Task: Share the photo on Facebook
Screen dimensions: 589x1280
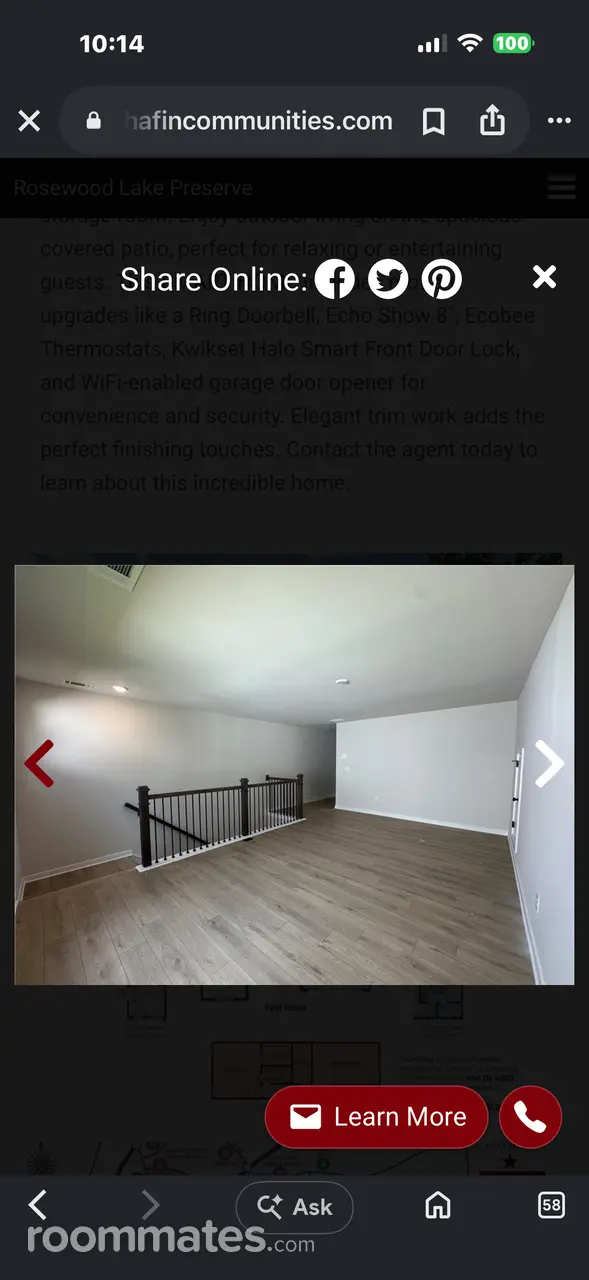Action: 335,278
